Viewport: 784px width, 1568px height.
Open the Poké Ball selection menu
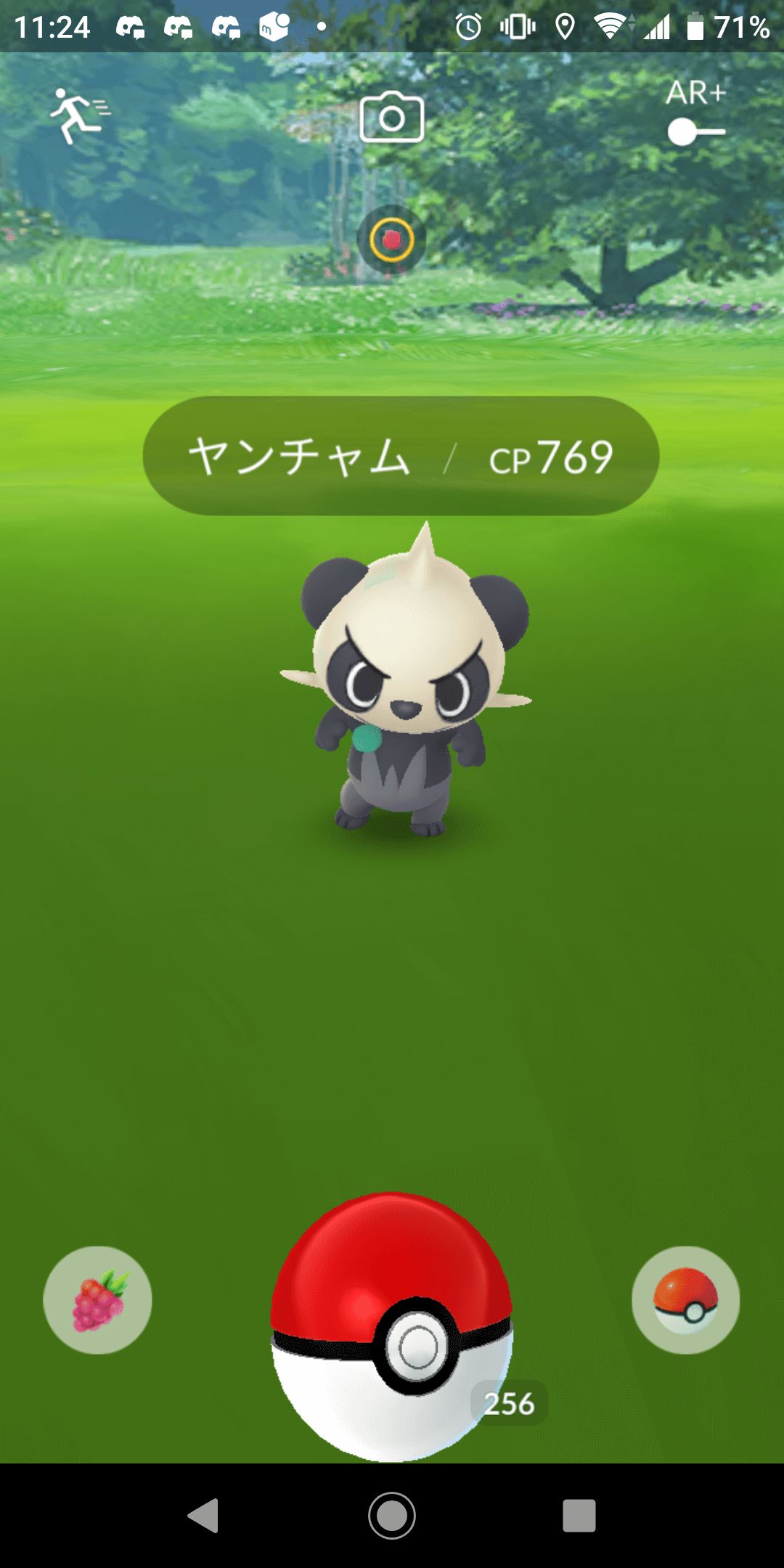(x=685, y=1300)
